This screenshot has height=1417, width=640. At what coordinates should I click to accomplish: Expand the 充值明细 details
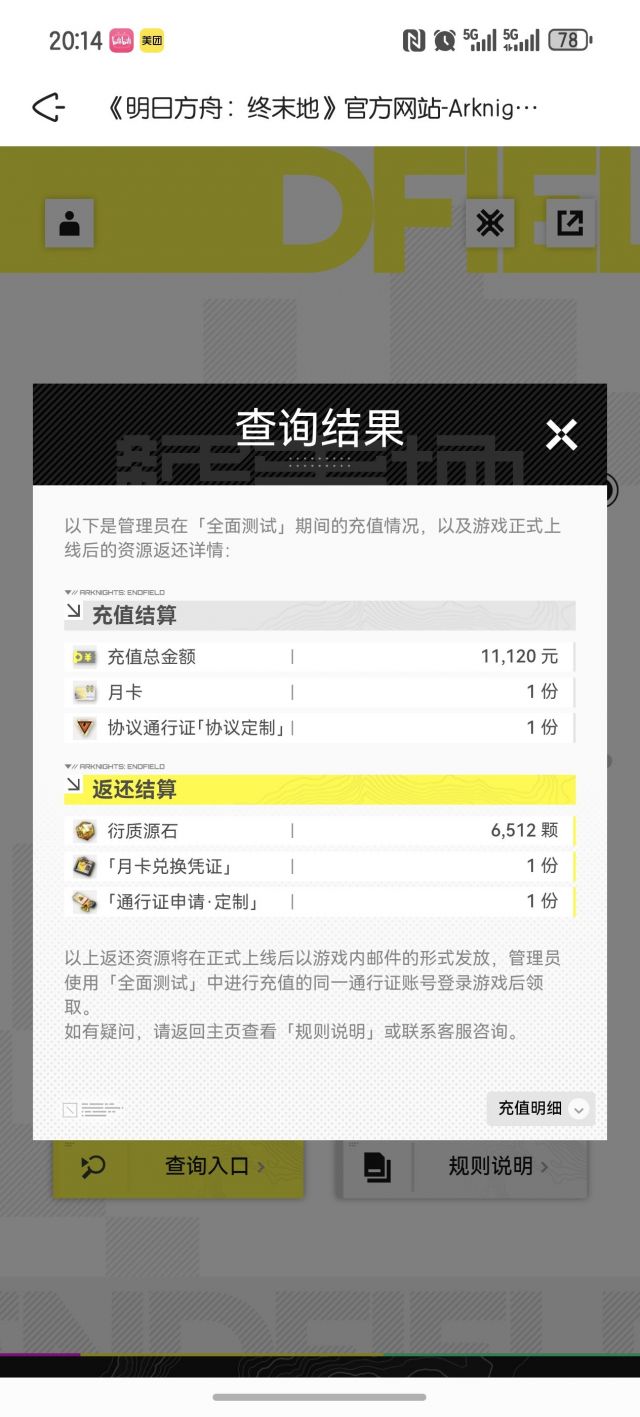pyautogui.click(x=541, y=1108)
